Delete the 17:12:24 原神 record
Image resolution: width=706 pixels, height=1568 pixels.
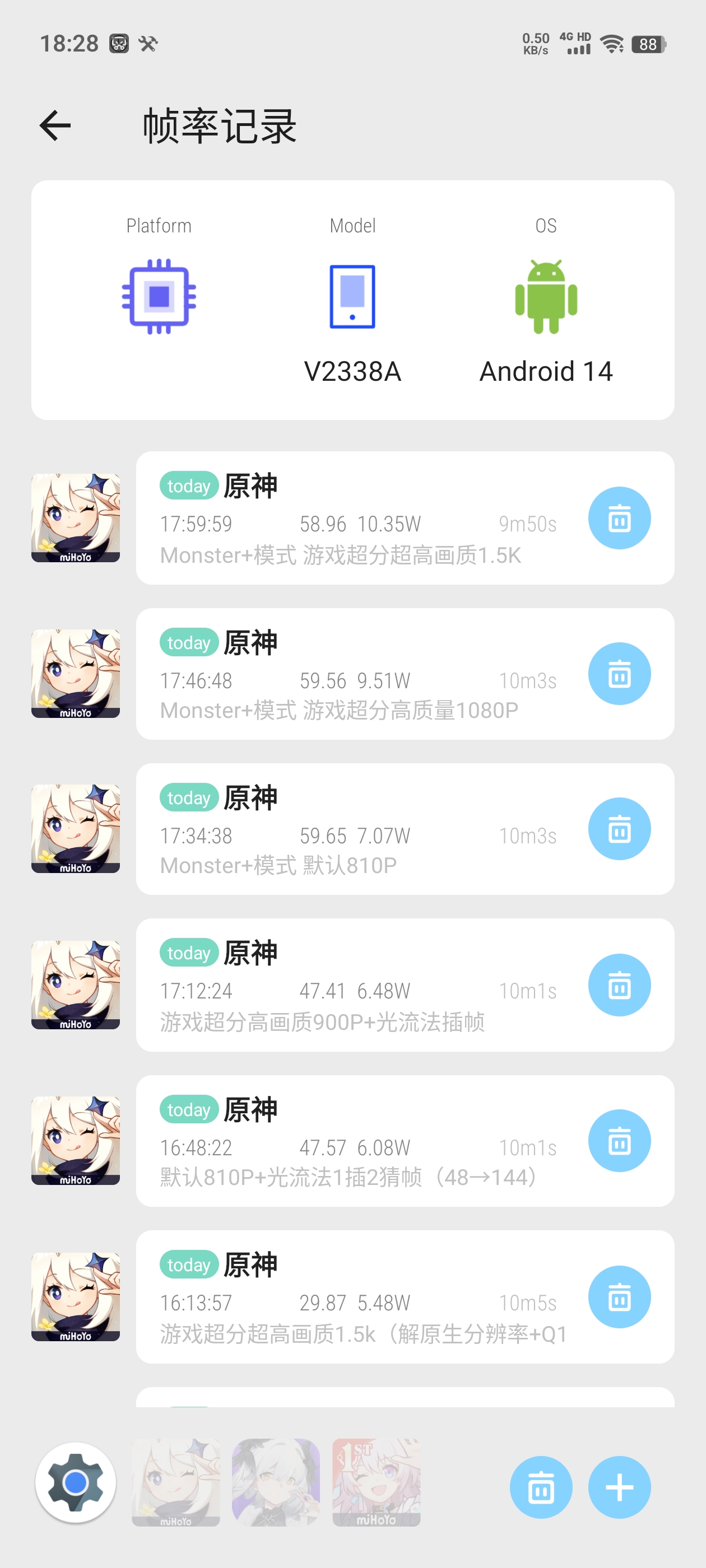pos(619,985)
